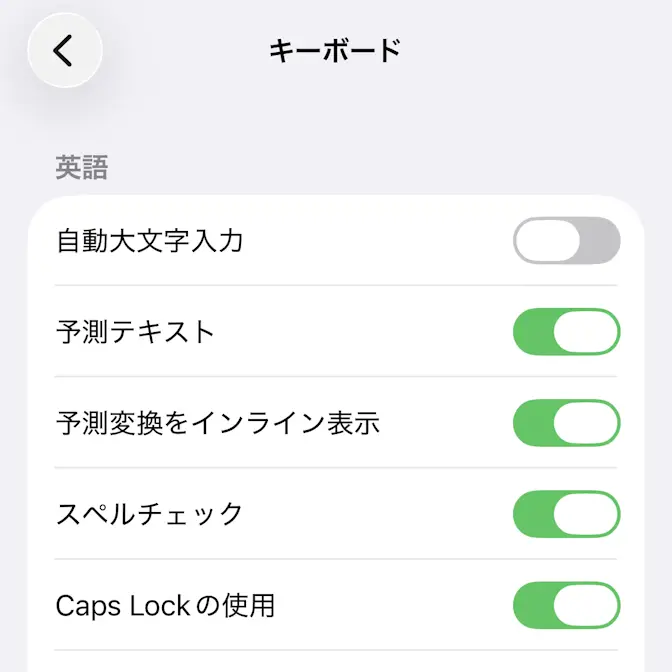
Task: Switch off スペルチェック
Action: click(x=566, y=514)
